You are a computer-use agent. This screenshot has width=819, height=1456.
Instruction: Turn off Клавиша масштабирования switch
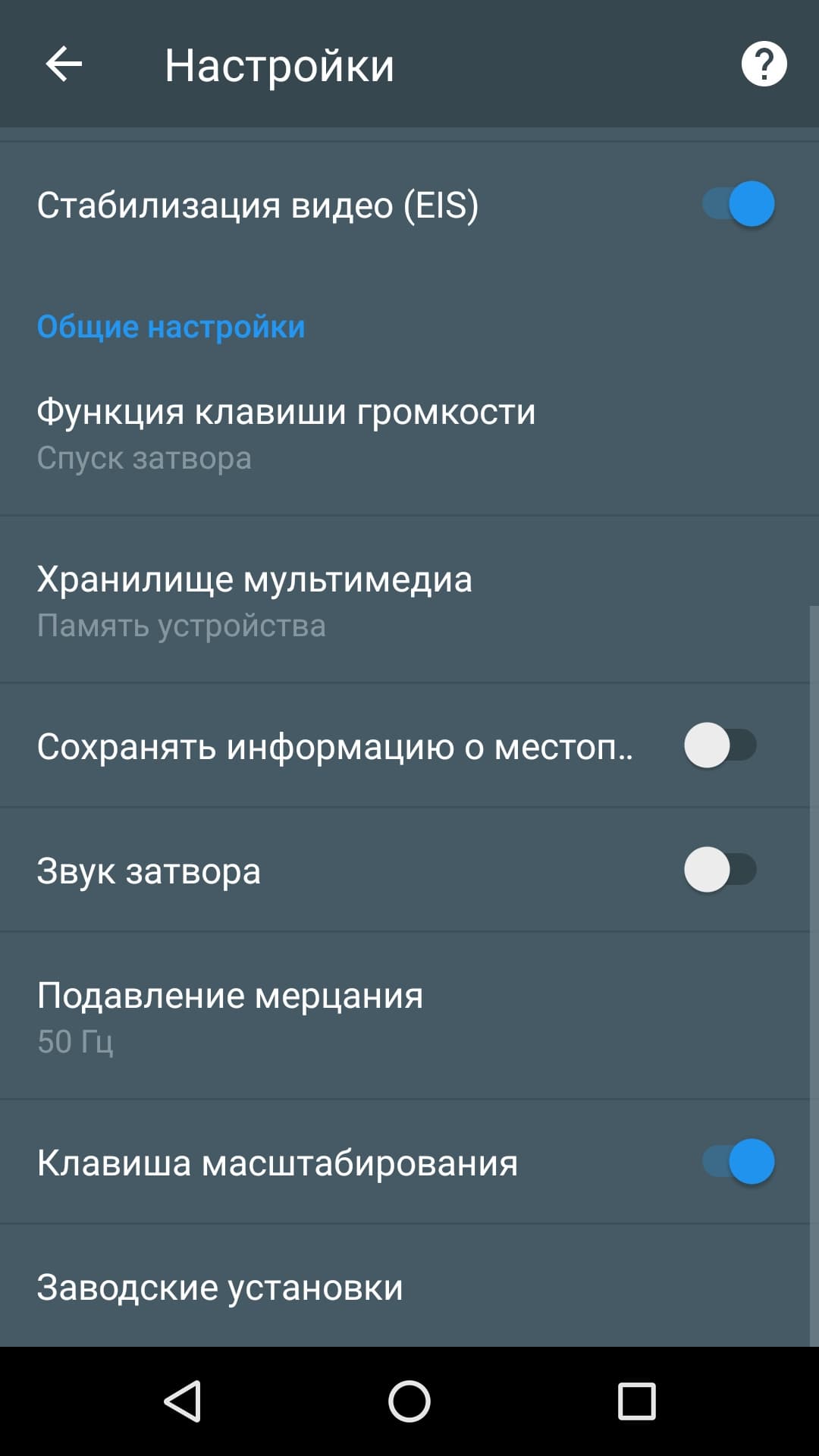click(738, 1162)
